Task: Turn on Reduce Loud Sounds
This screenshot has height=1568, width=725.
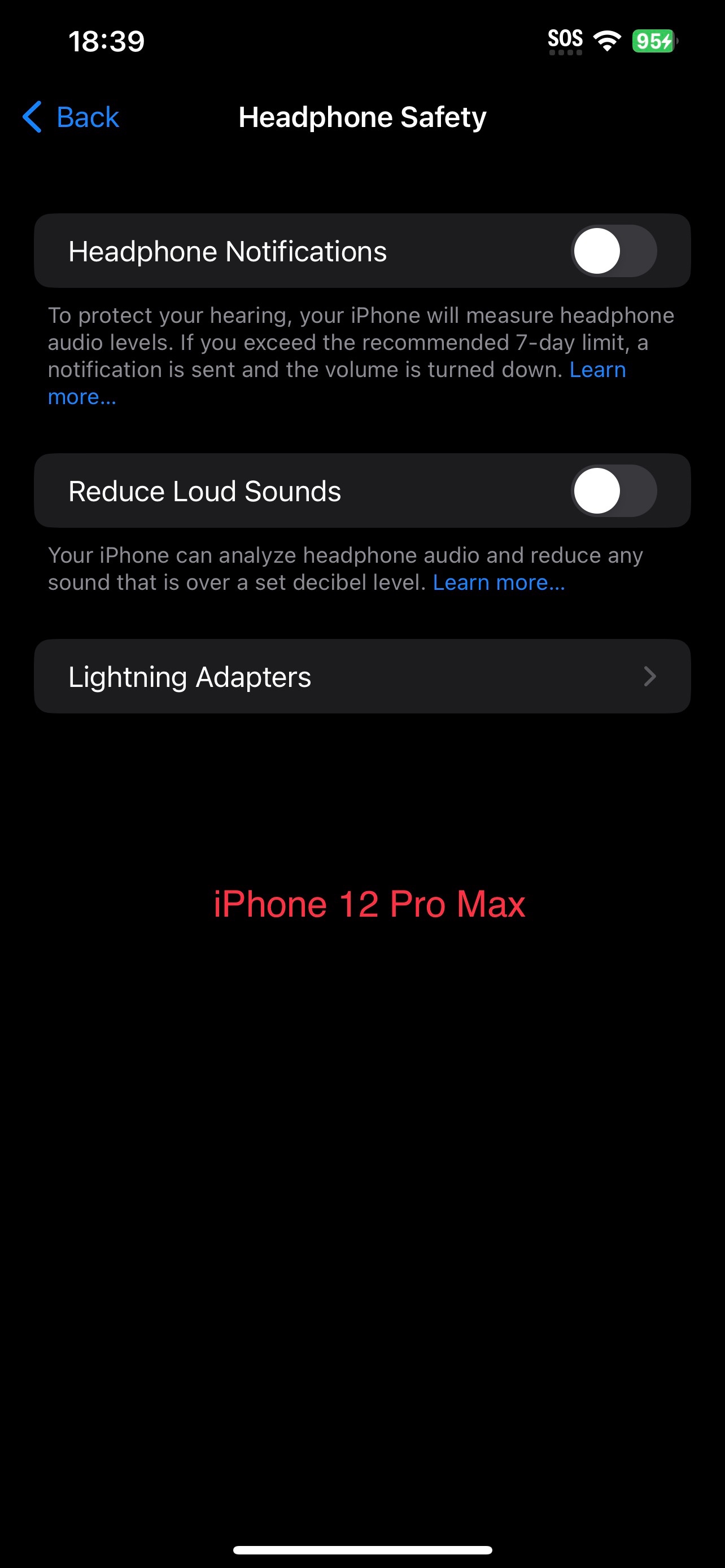Action: [x=613, y=490]
